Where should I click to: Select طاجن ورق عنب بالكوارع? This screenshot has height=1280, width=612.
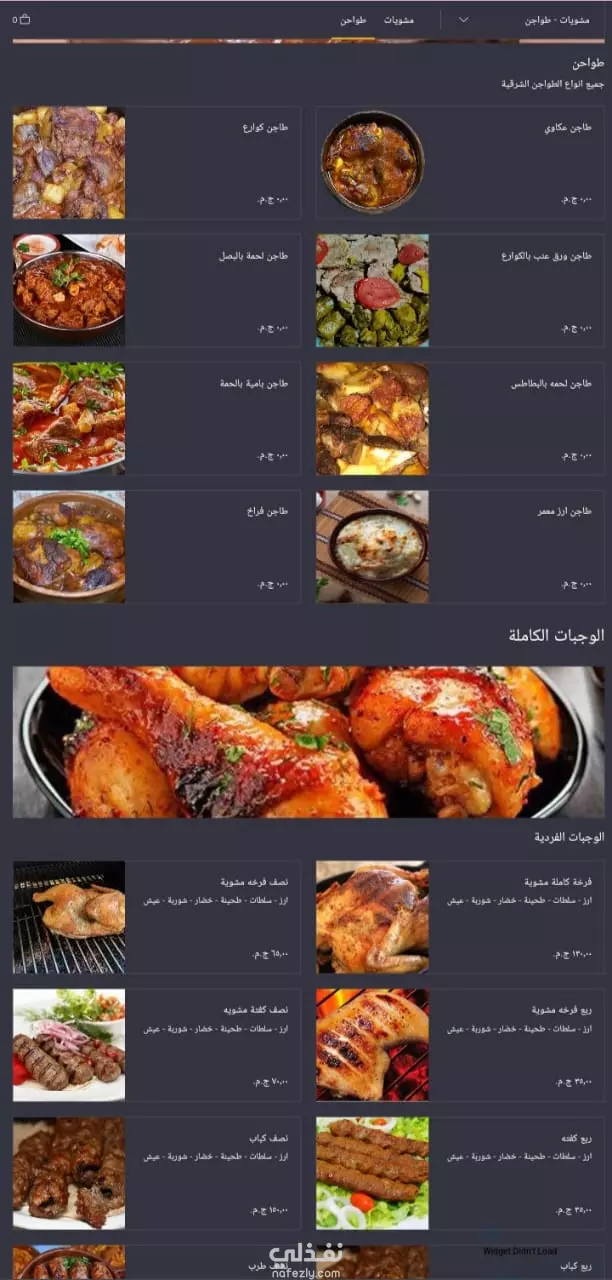pos(460,291)
